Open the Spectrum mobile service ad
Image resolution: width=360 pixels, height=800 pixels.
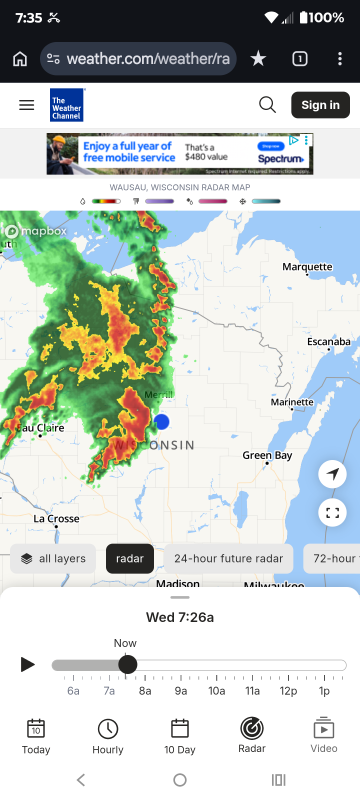[x=180, y=154]
